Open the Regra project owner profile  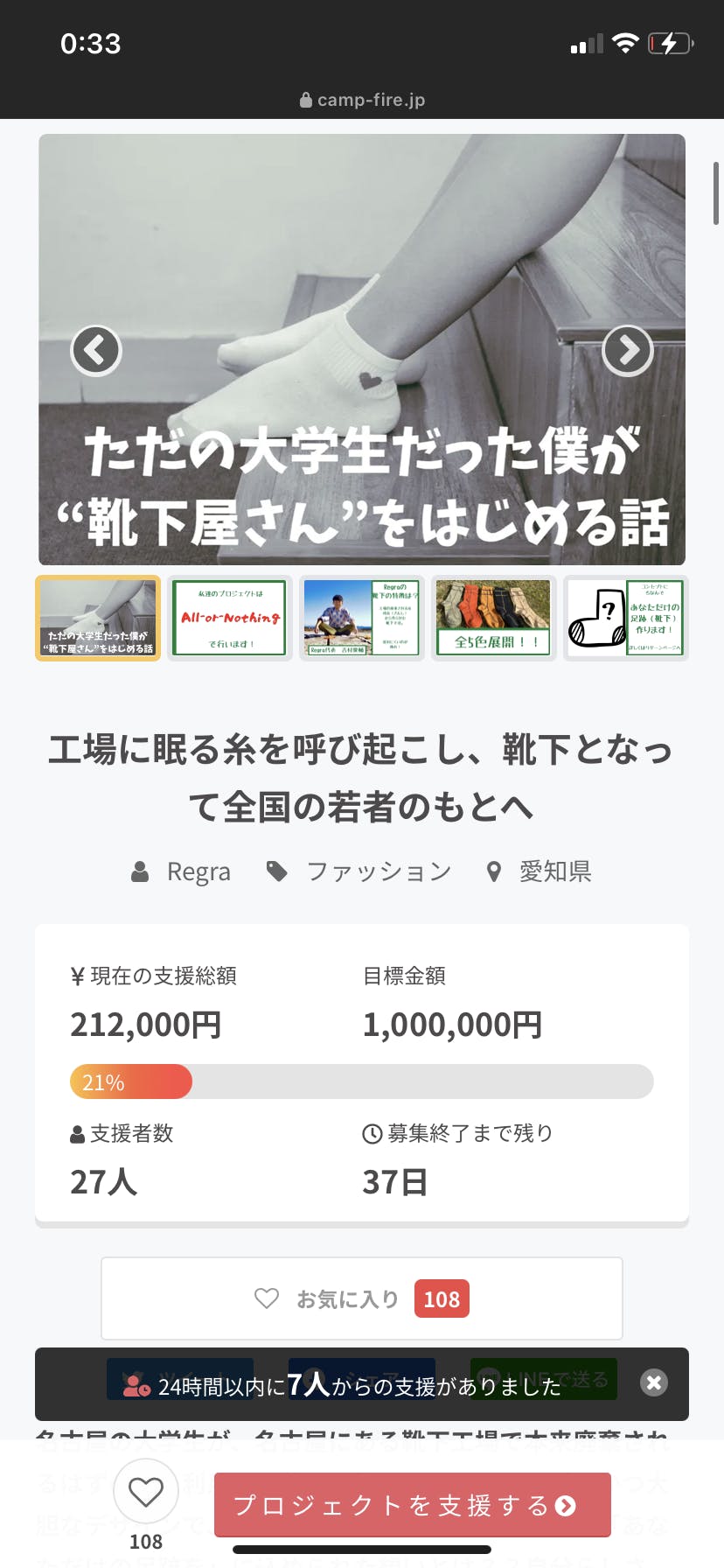(198, 871)
